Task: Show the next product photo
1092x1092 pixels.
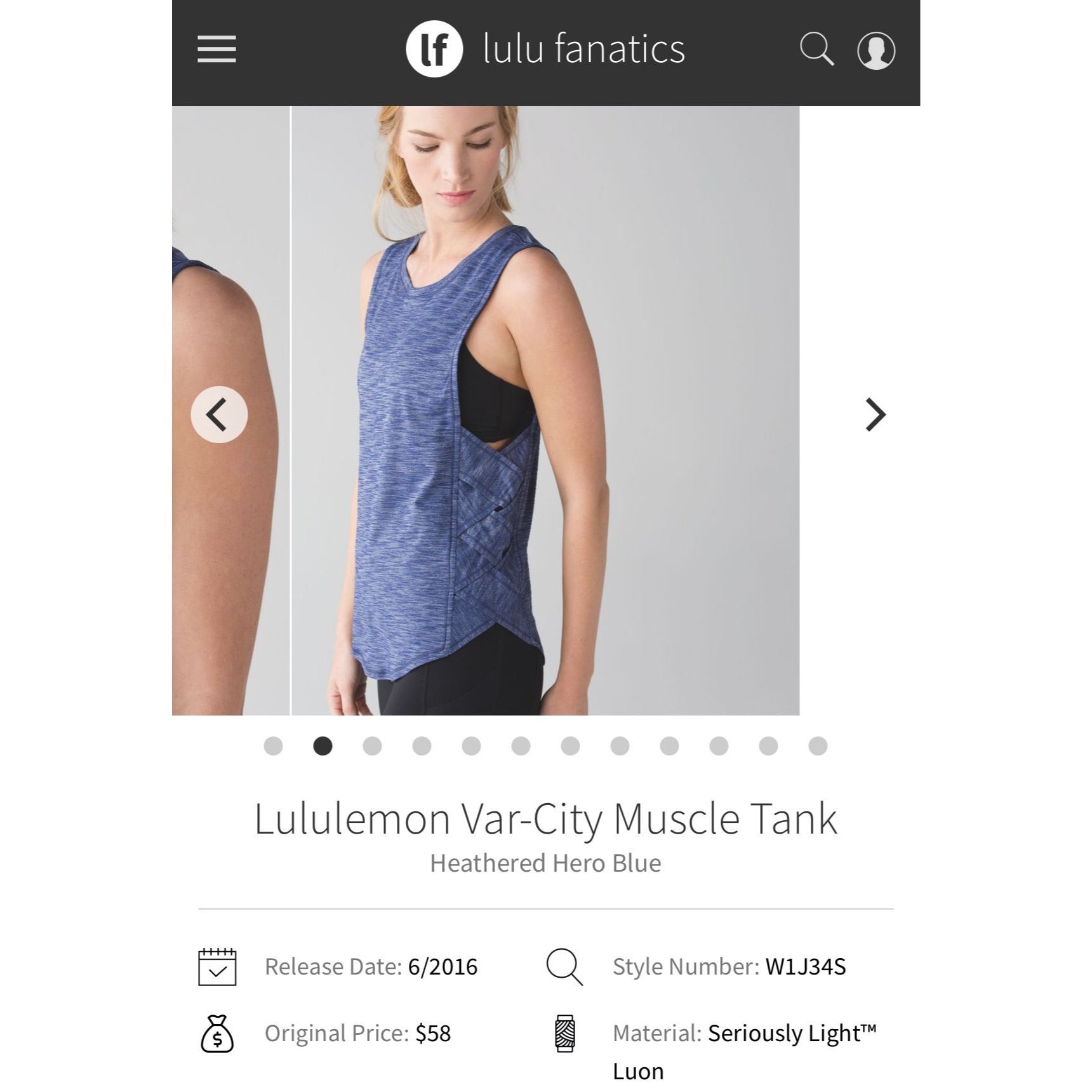Action: [876, 415]
